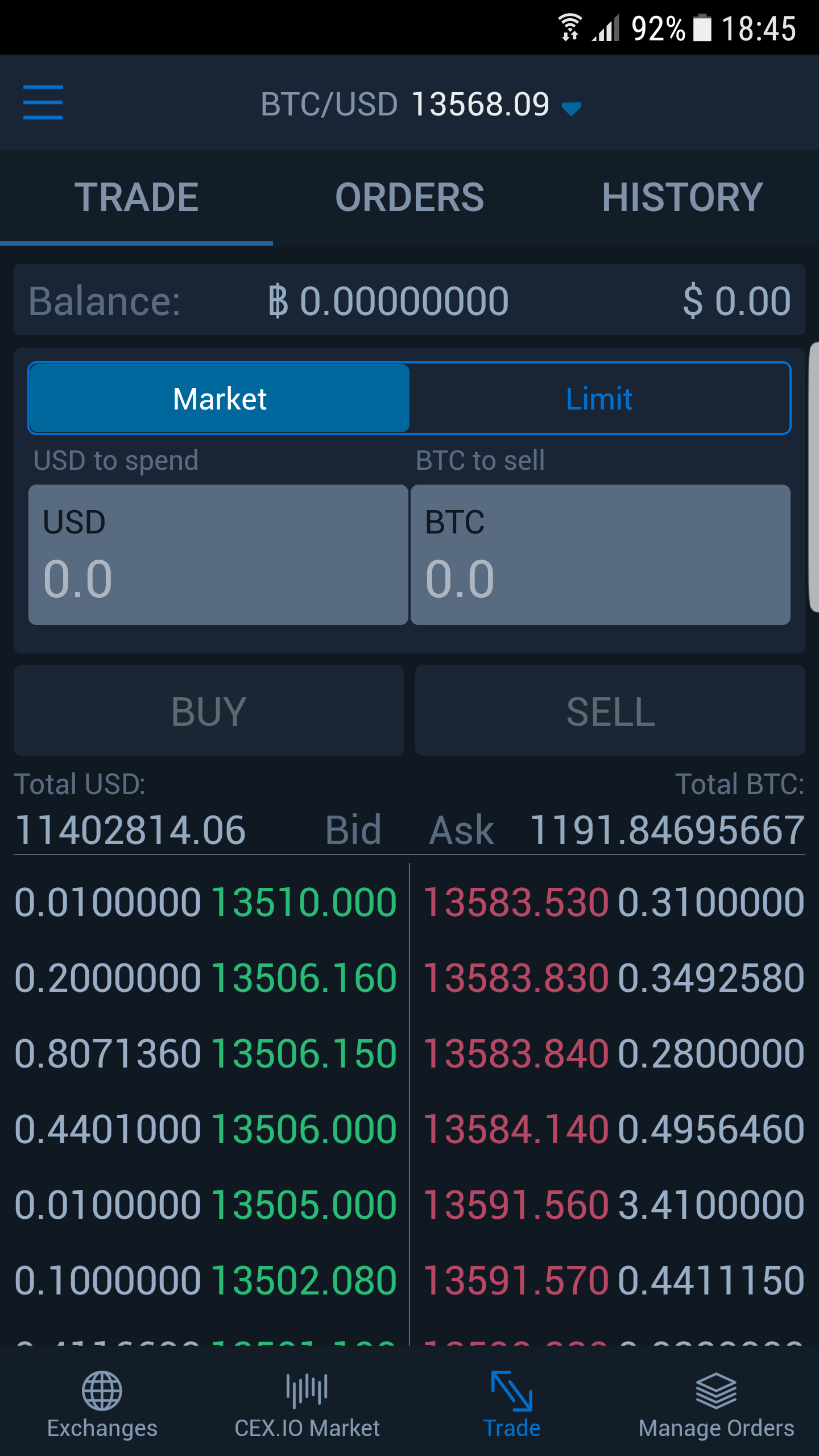This screenshot has height=1456, width=819.
Task: Select the 13510.000 bid row
Action: 205,903
